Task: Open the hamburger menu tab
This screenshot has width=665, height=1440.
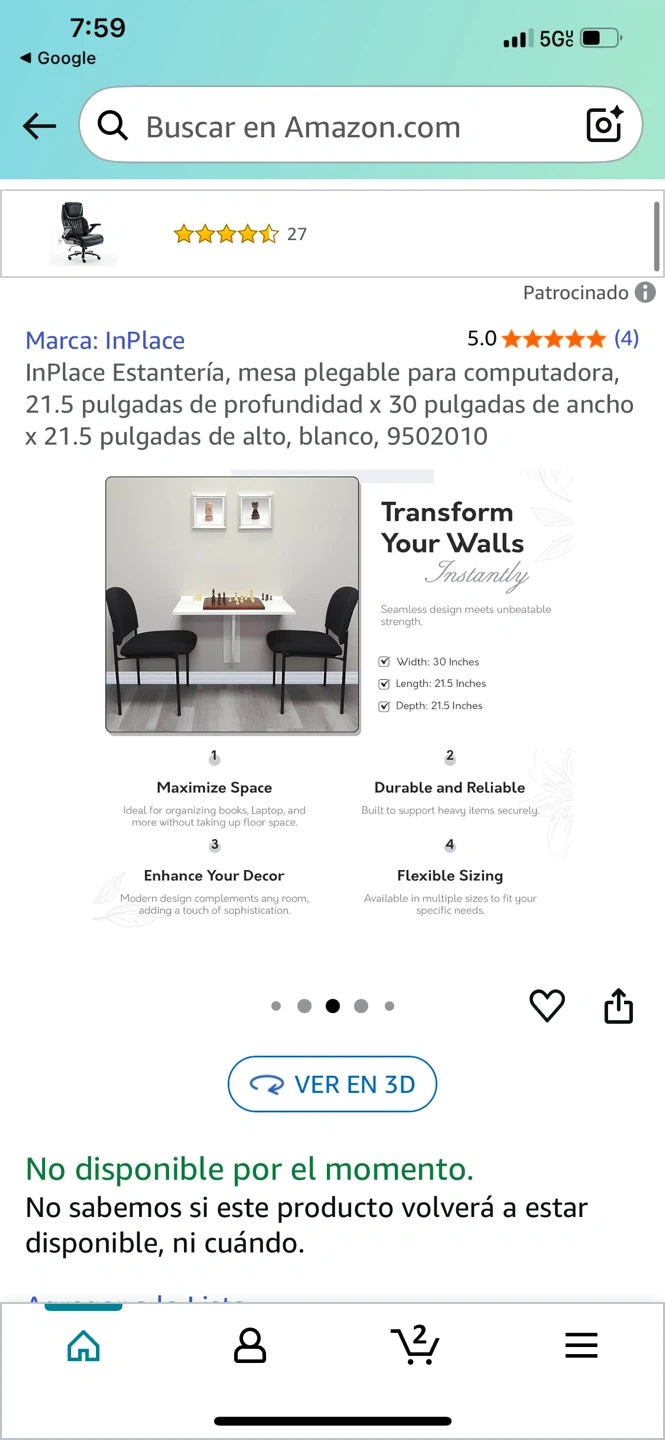Action: click(x=581, y=1346)
